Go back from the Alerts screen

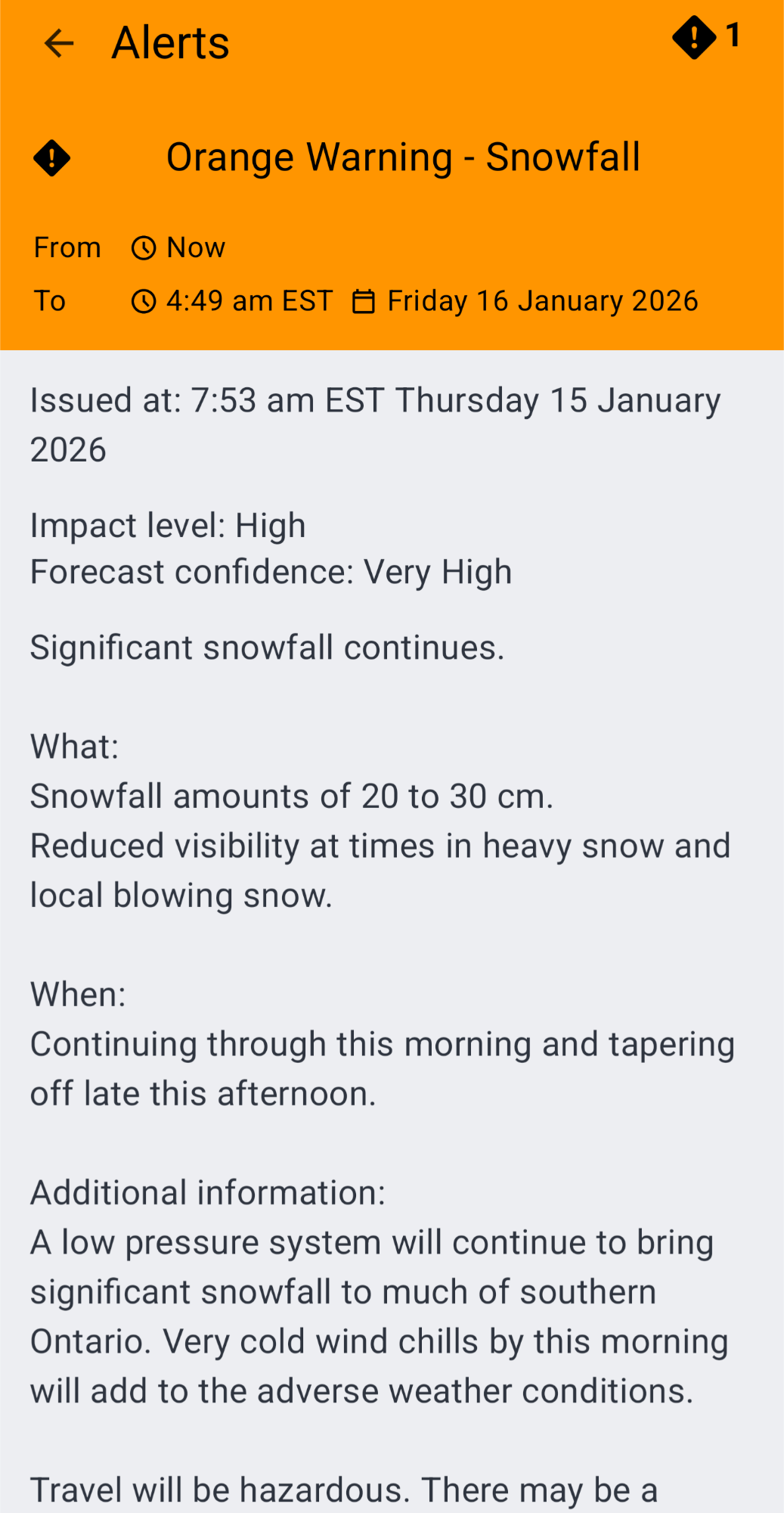click(x=58, y=43)
